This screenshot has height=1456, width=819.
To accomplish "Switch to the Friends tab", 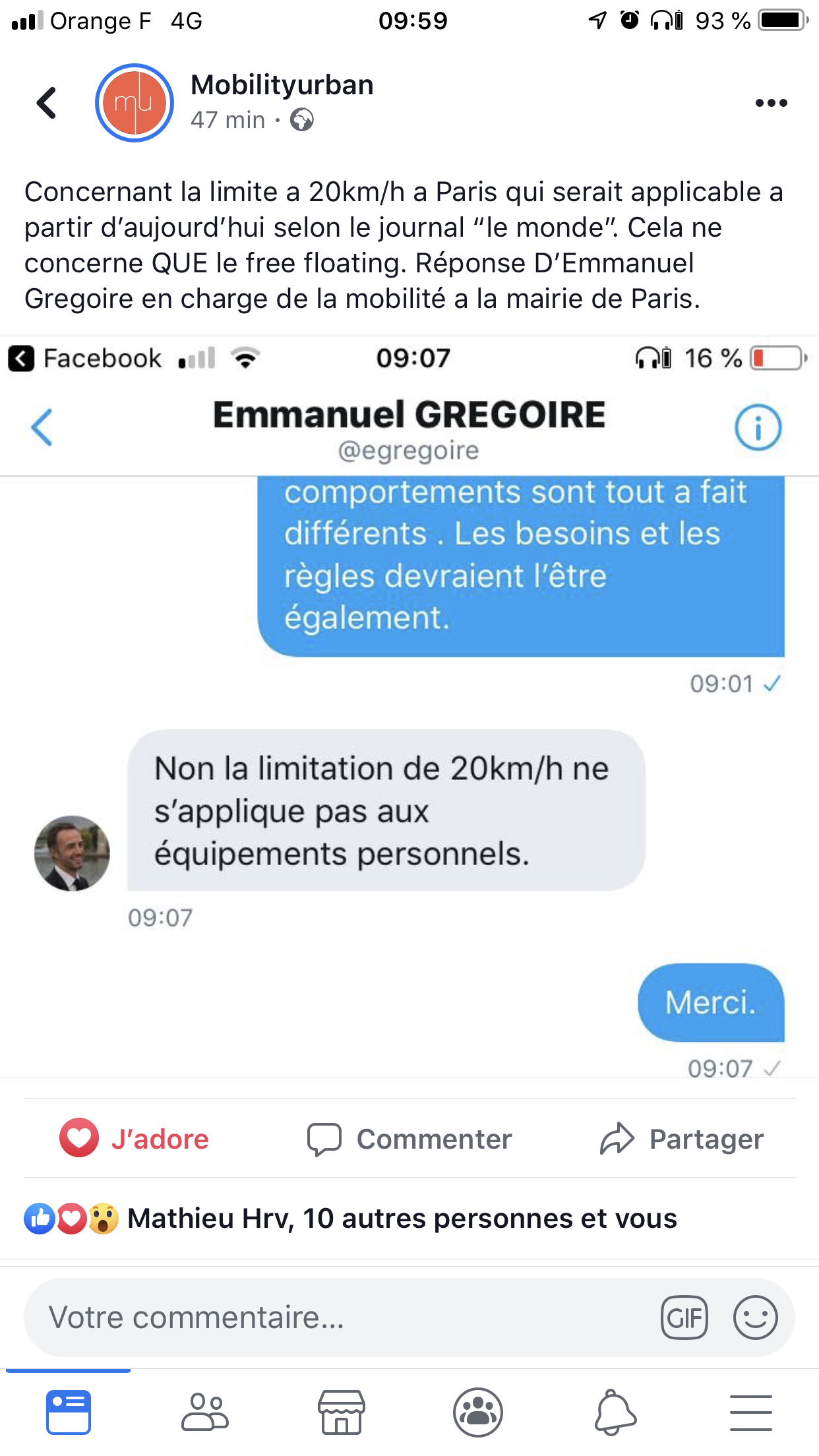I will click(x=205, y=1412).
